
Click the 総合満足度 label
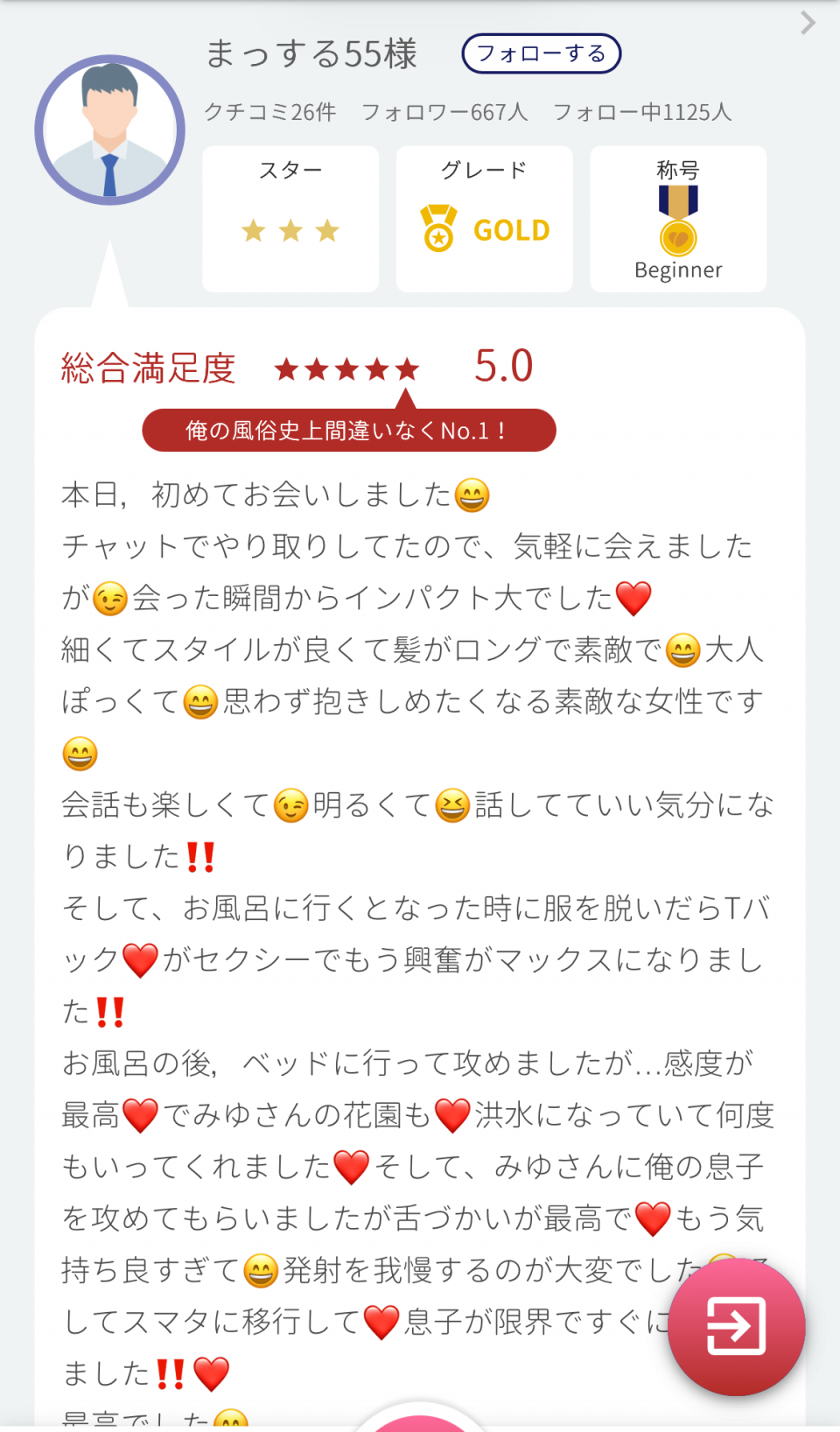point(146,368)
